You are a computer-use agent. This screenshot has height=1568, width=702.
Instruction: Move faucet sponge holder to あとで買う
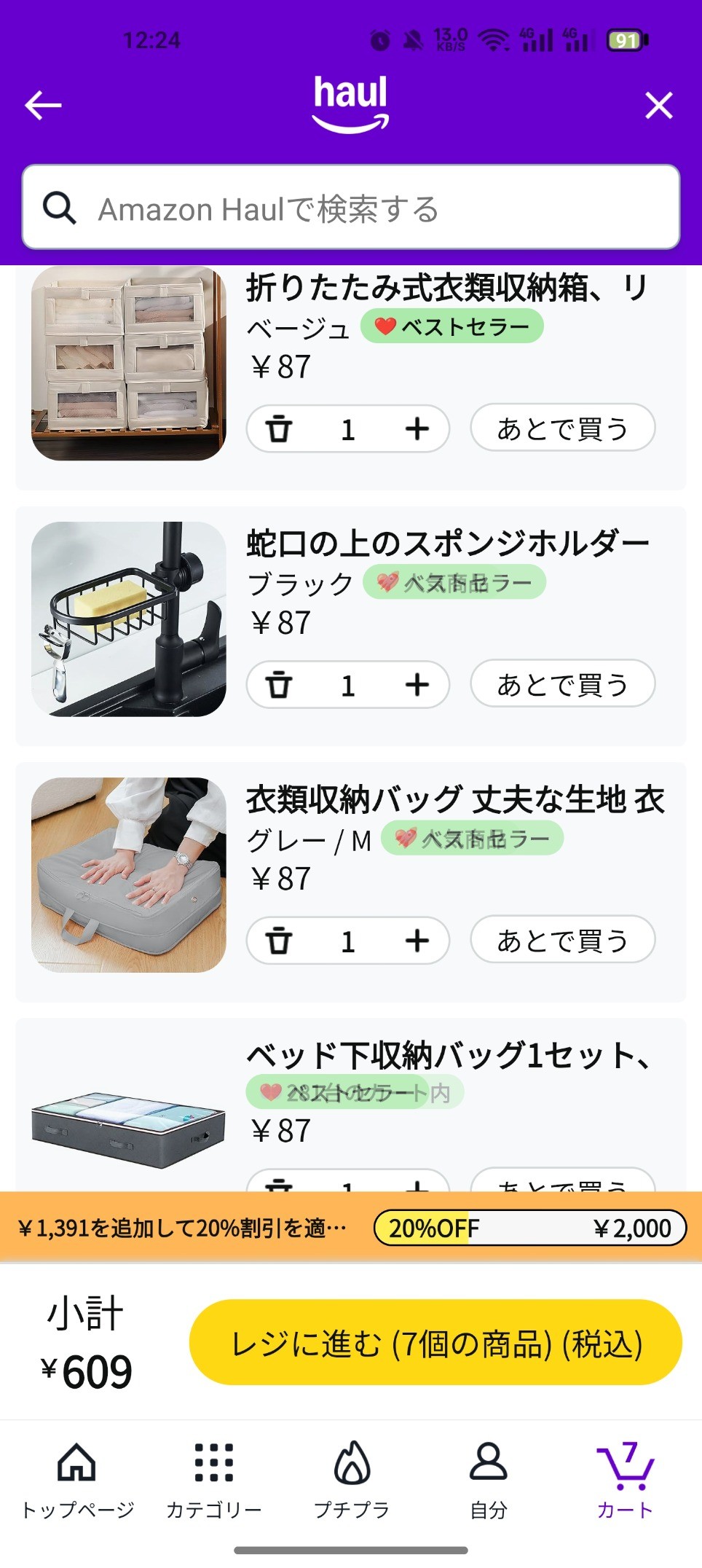point(562,684)
